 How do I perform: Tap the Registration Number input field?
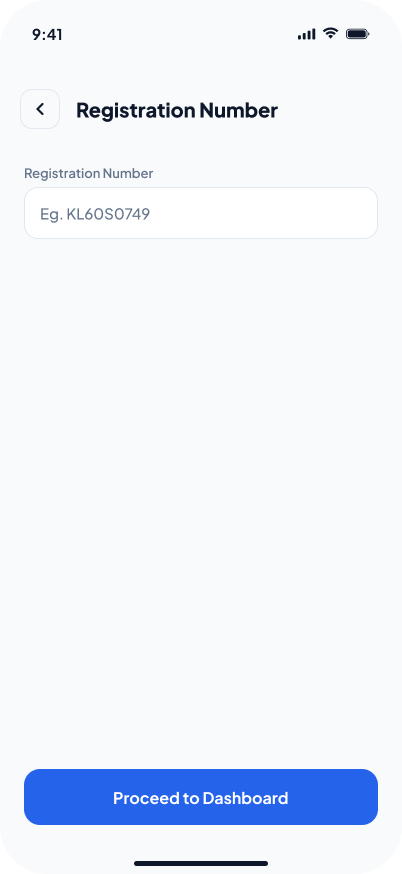click(x=201, y=213)
